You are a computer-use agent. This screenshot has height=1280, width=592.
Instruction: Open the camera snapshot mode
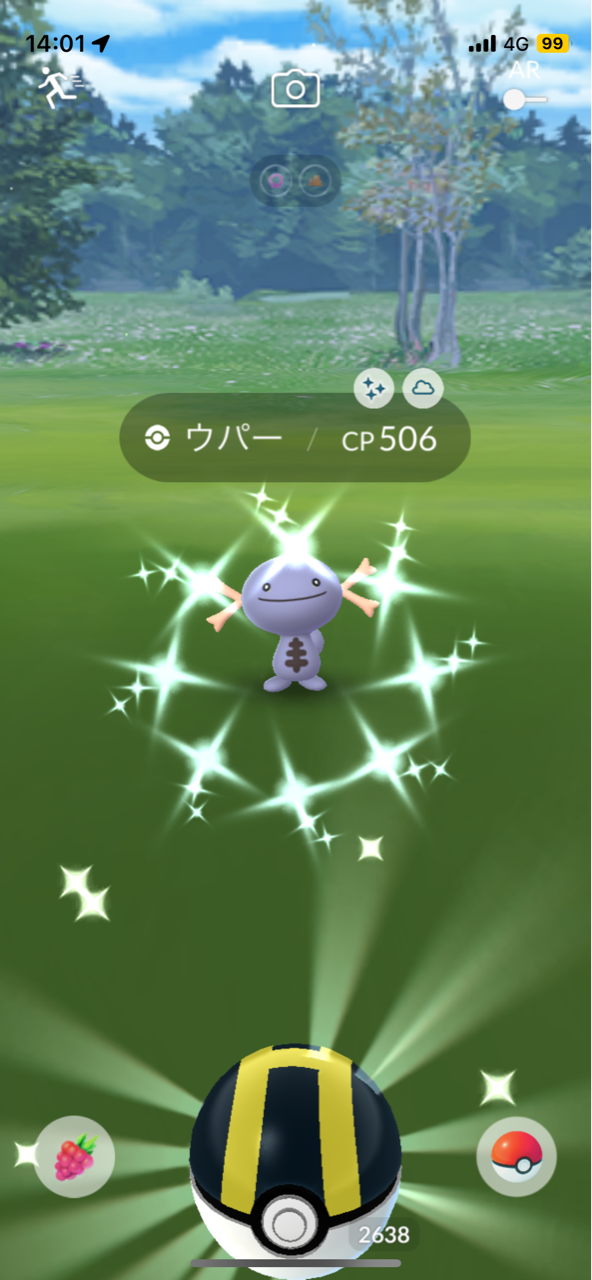tap(296, 89)
